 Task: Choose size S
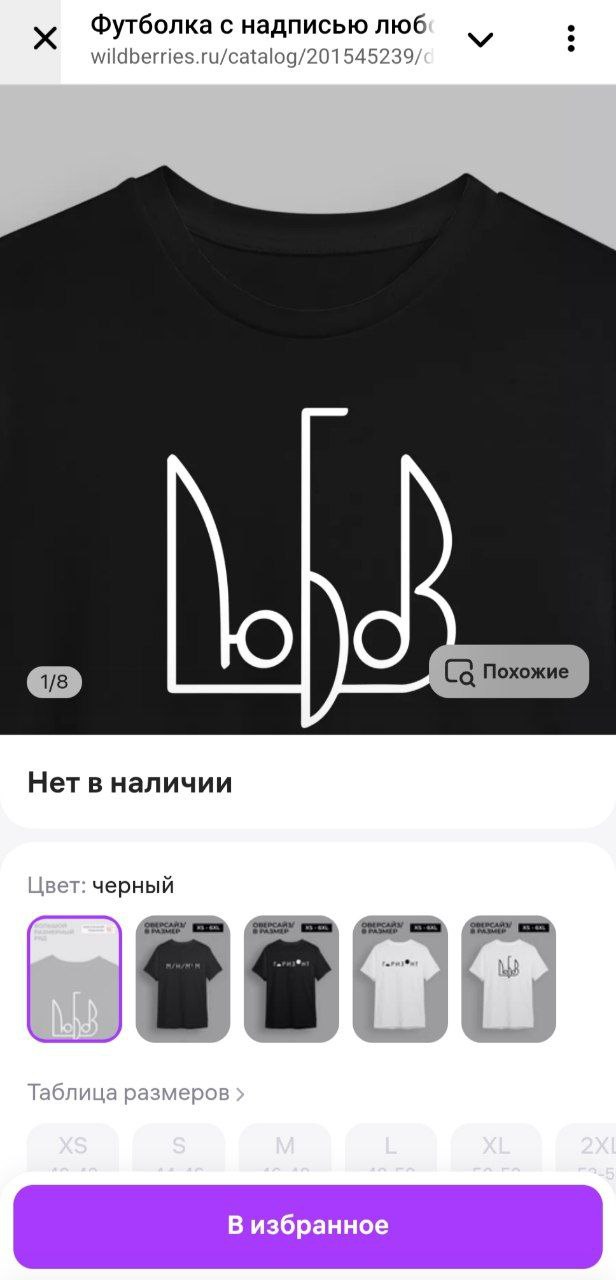[179, 1151]
